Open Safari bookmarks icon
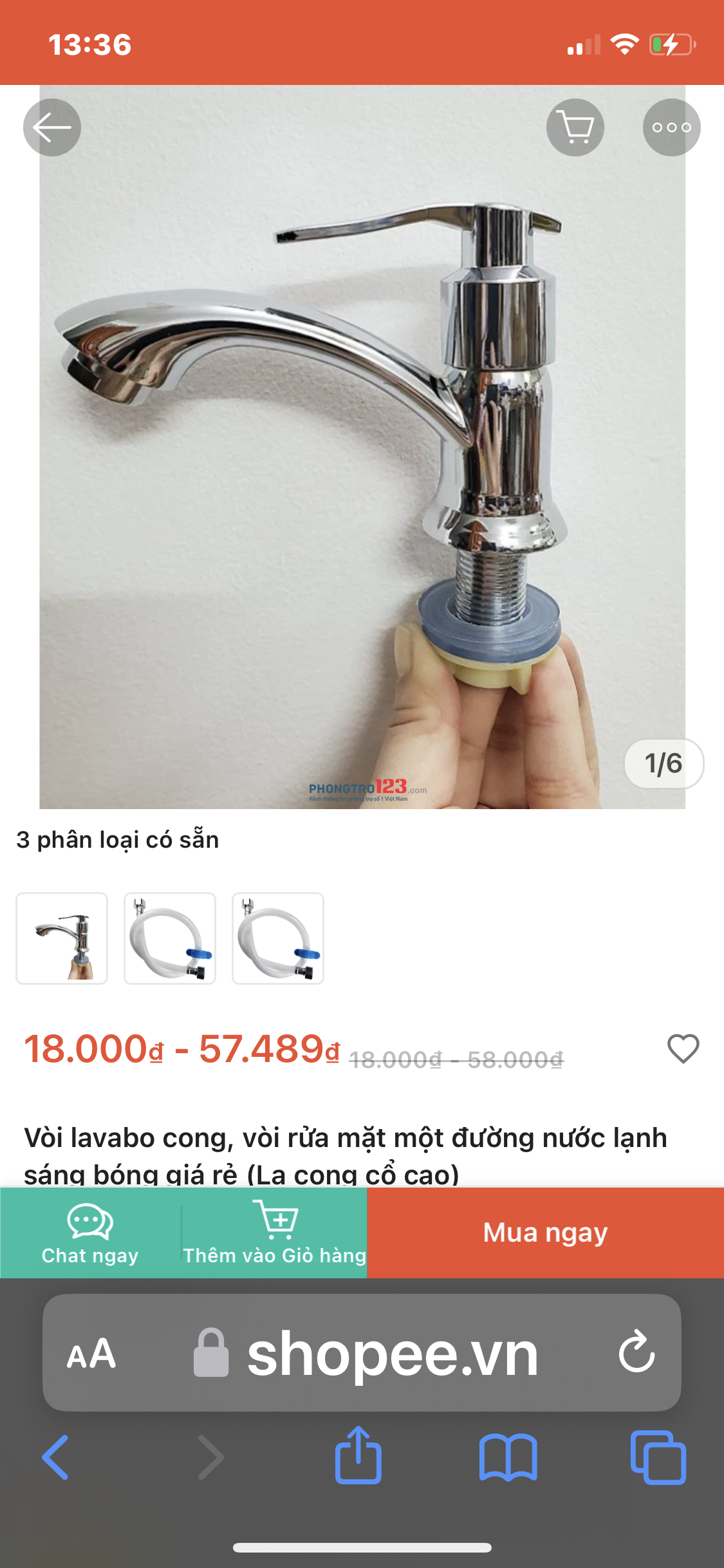 pyautogui.click(x=508, y=1459)
